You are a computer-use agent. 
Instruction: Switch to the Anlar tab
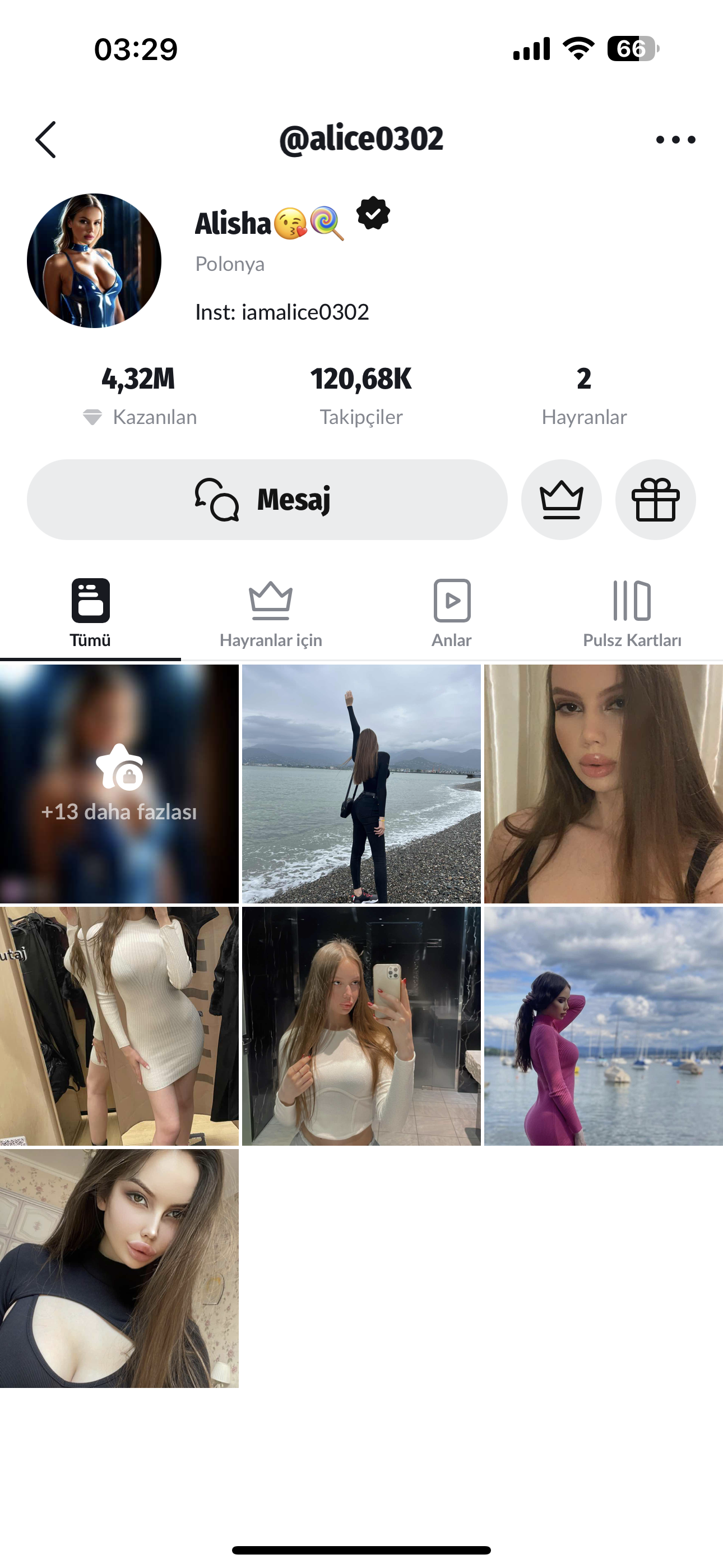click(452, 614)
